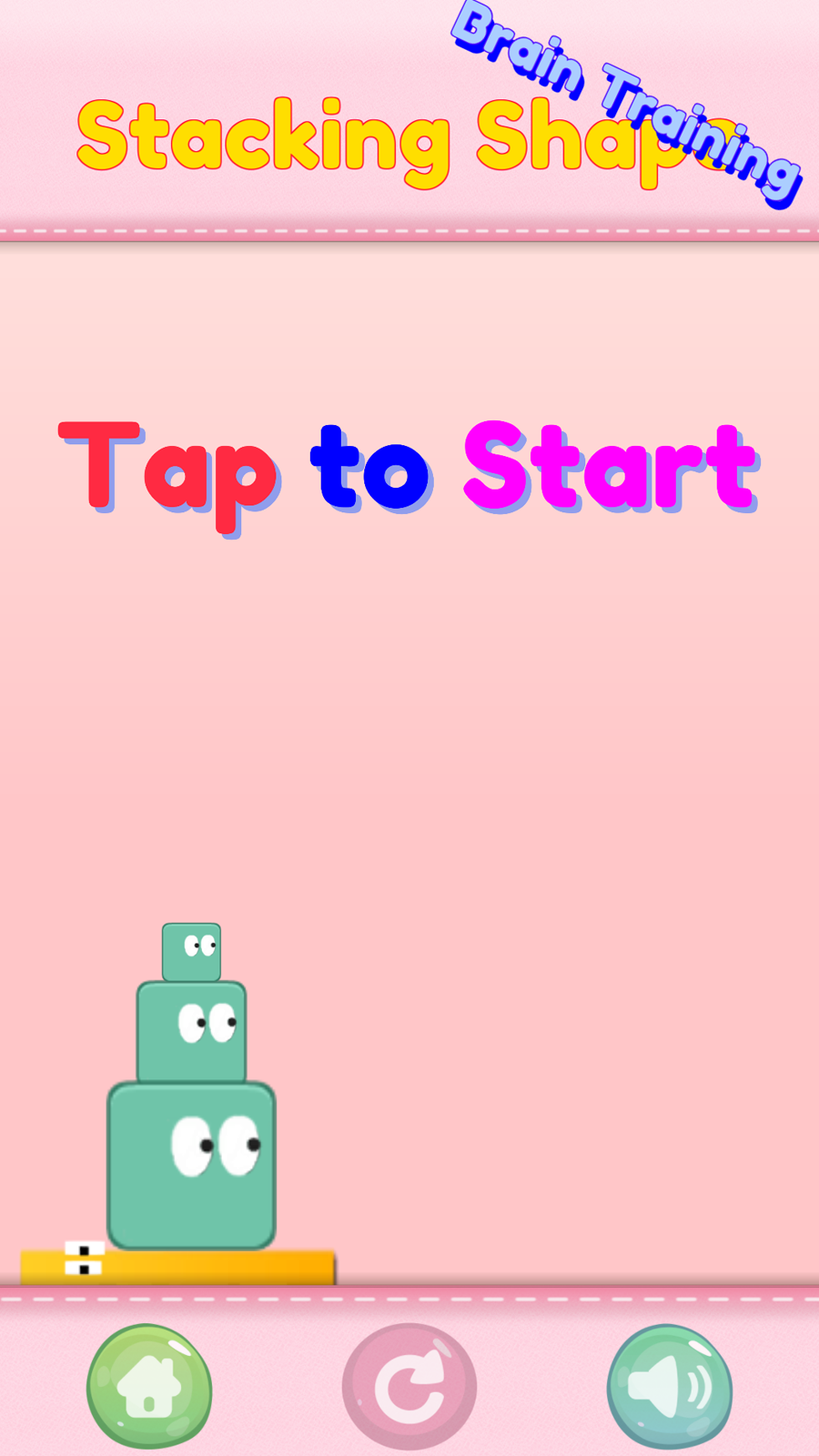The width and height of the screenshot is (819, 1456).
Task: Restart the level with the pink arrow
Action: 409,1386
